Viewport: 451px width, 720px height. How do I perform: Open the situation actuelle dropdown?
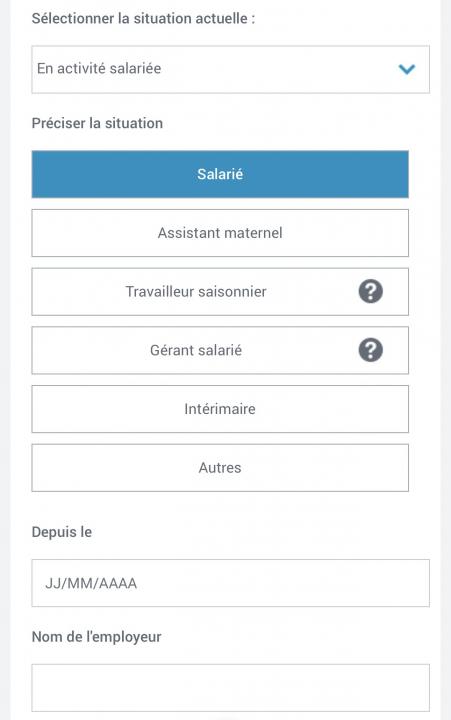point(231,69)
